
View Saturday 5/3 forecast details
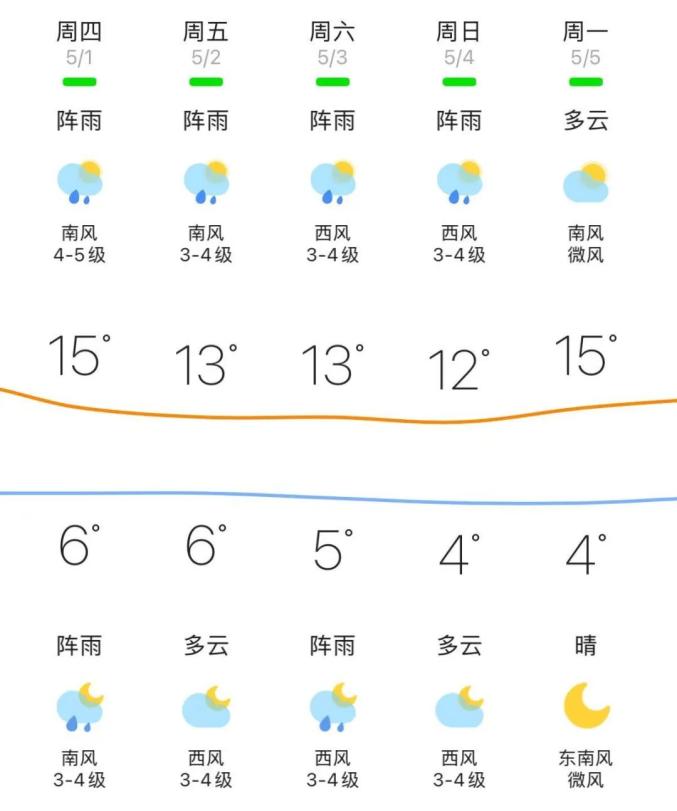point(332,43)
